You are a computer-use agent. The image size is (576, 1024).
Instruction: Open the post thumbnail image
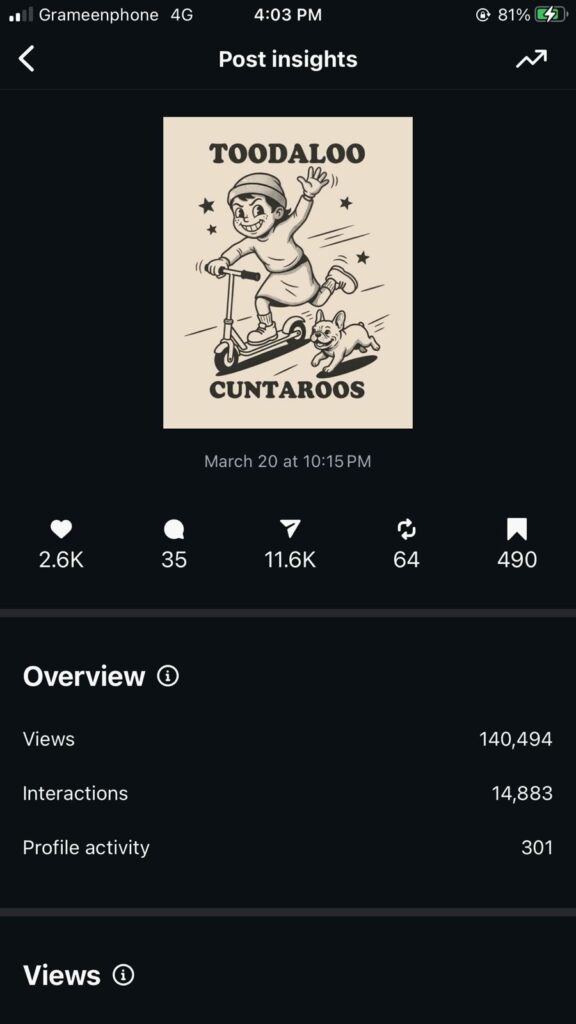(x=288, y=272)
